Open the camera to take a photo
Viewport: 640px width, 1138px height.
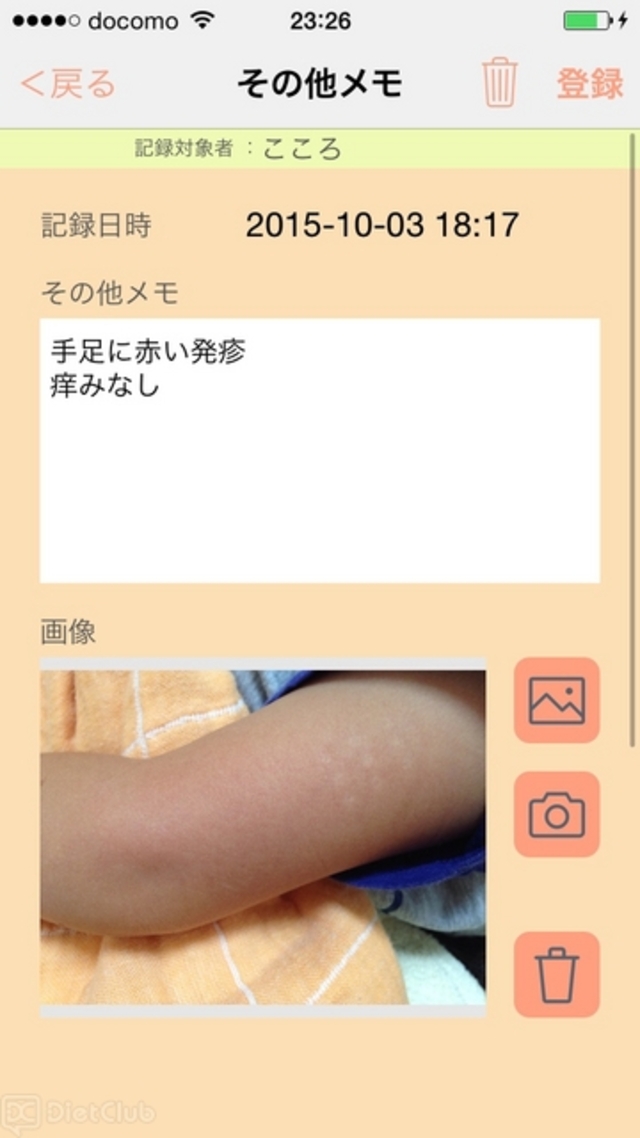coord(557,815)
